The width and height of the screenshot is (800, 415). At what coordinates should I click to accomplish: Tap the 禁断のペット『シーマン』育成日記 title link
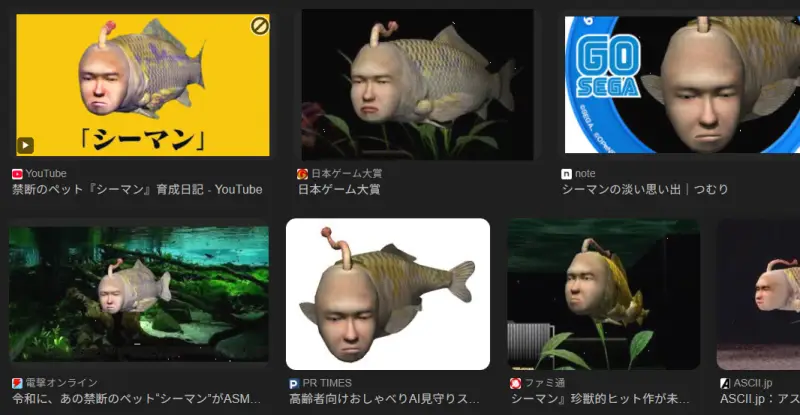point(137,190)
